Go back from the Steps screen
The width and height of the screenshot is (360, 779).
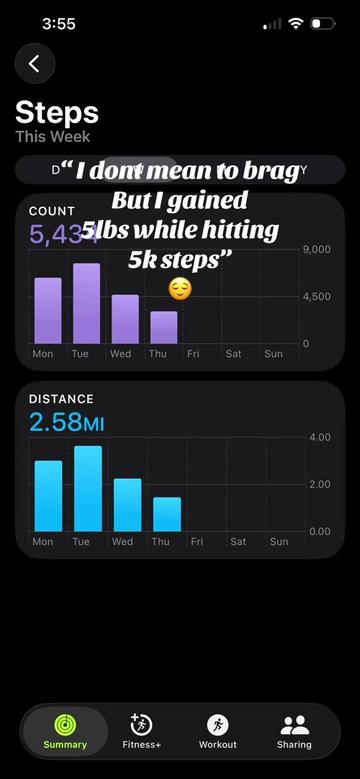click(x=35, y=64)
